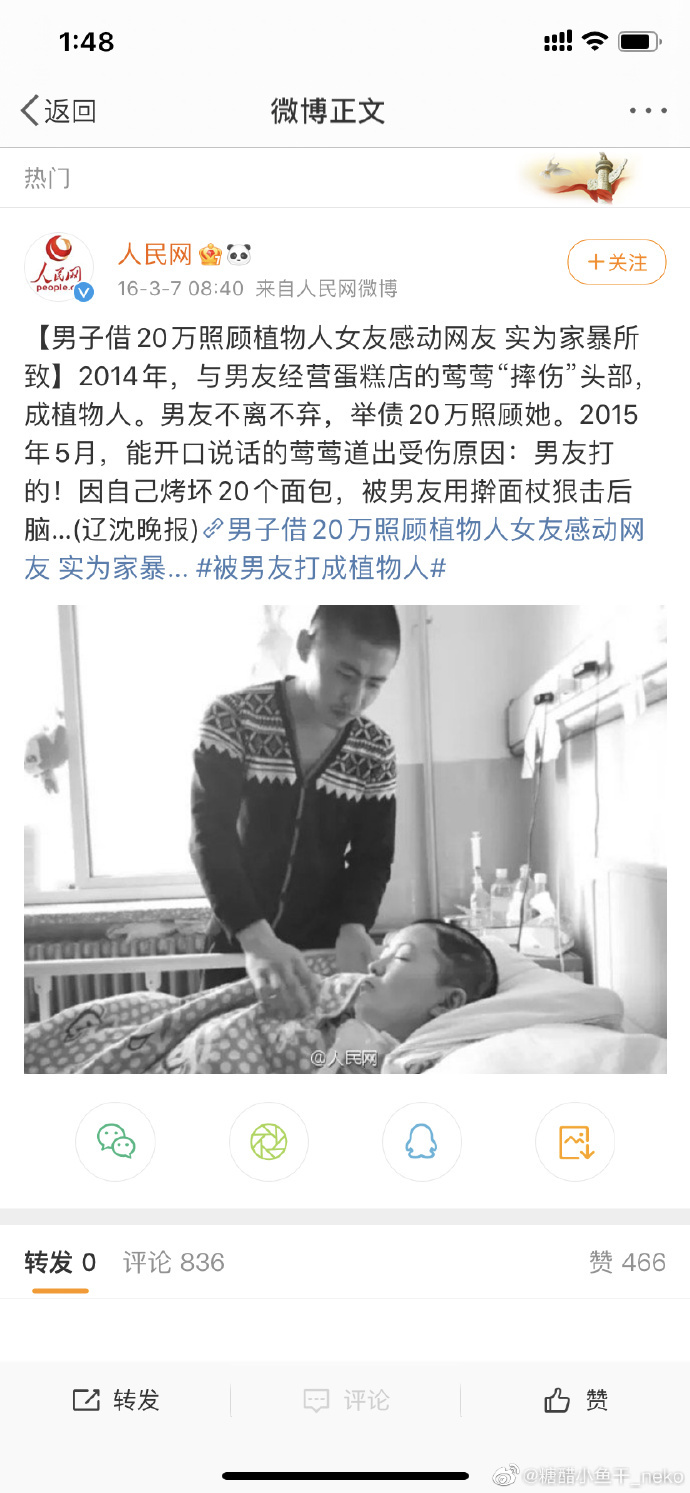Screen dimensions: 690x1493
Task: Repost using bottom 转发 button
Action: point(116,1400)
